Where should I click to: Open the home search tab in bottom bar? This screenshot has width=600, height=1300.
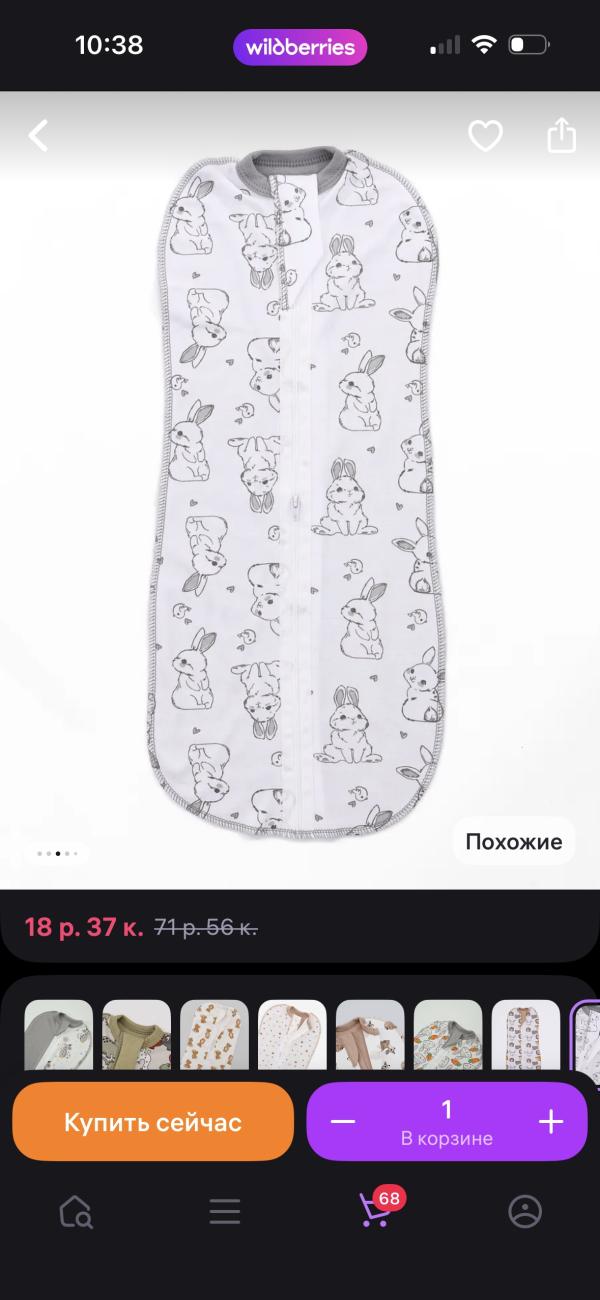click(75, 1212)
